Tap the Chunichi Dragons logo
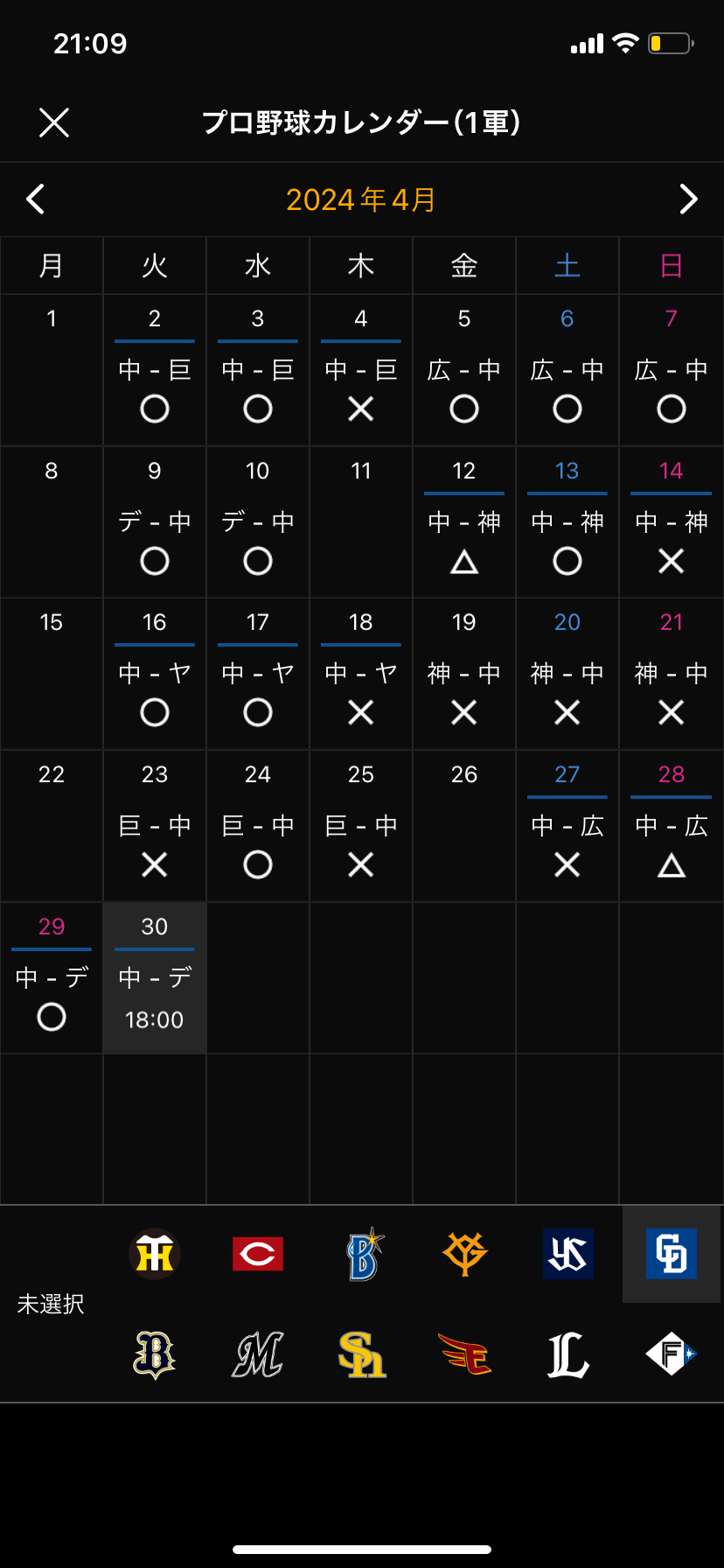The height and width of the screenshot is (1568, 724). pyautogui.click(x=672, y=1254)
